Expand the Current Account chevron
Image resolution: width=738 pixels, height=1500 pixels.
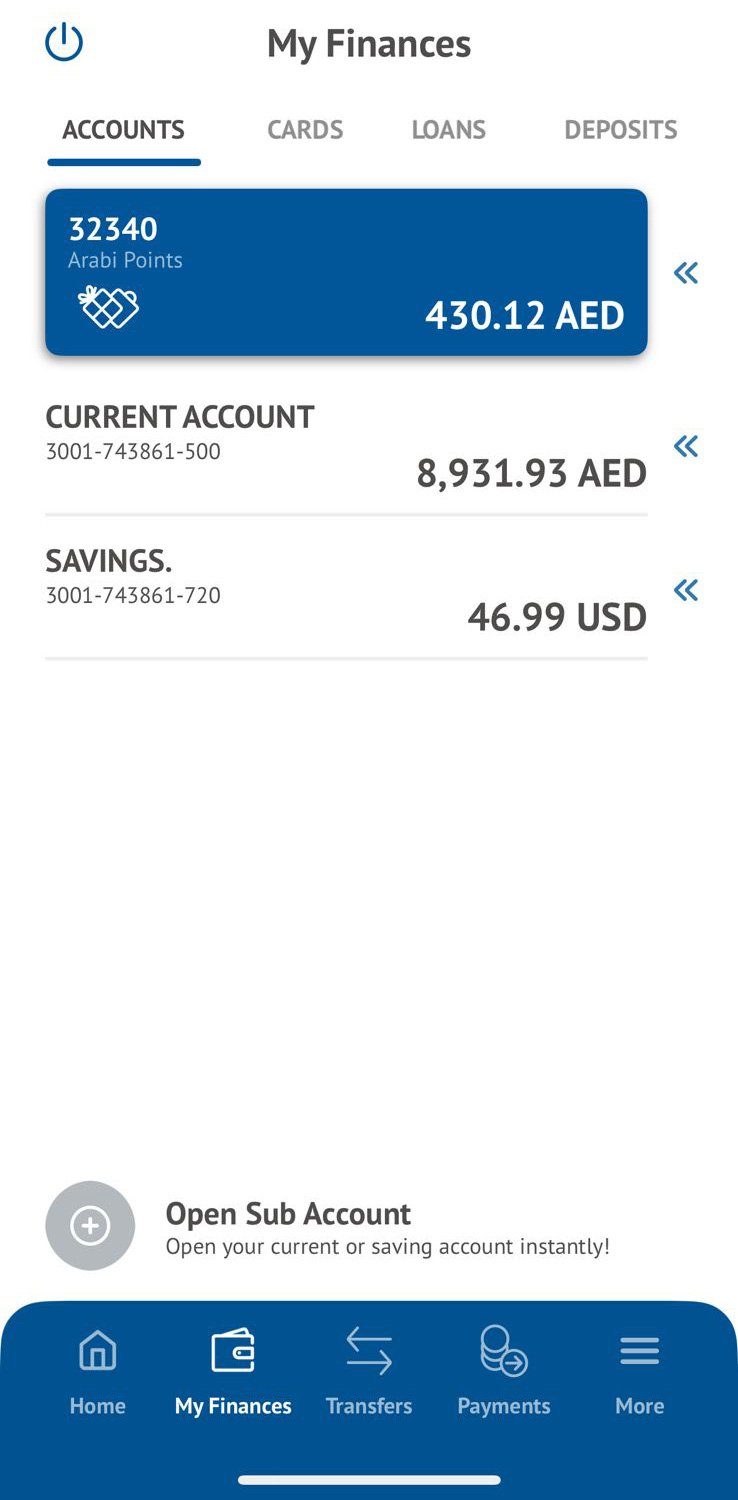click(686, 446)
